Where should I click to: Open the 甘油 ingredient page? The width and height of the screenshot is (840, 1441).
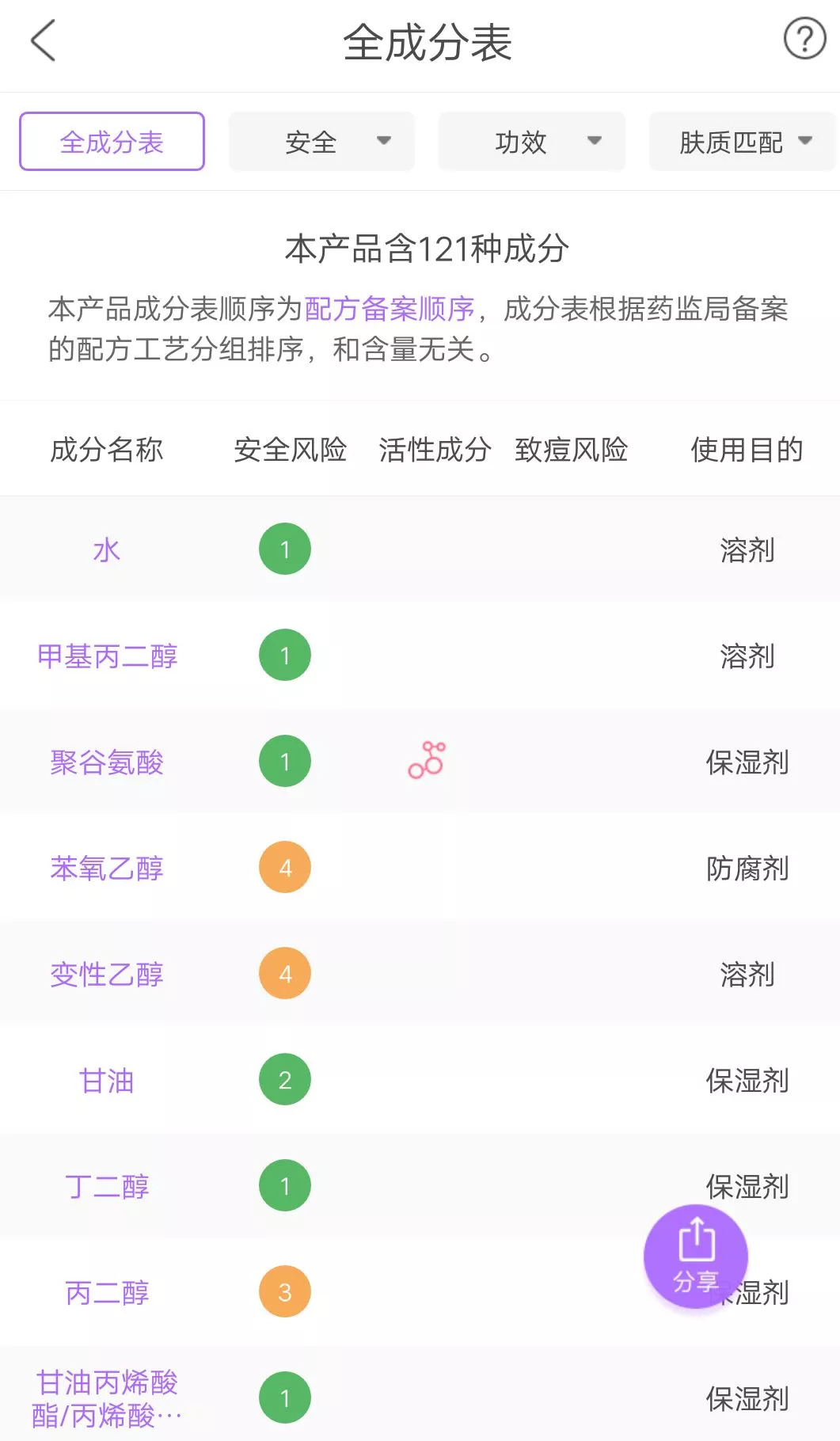pyautogui.click(x=107, y=1080)
